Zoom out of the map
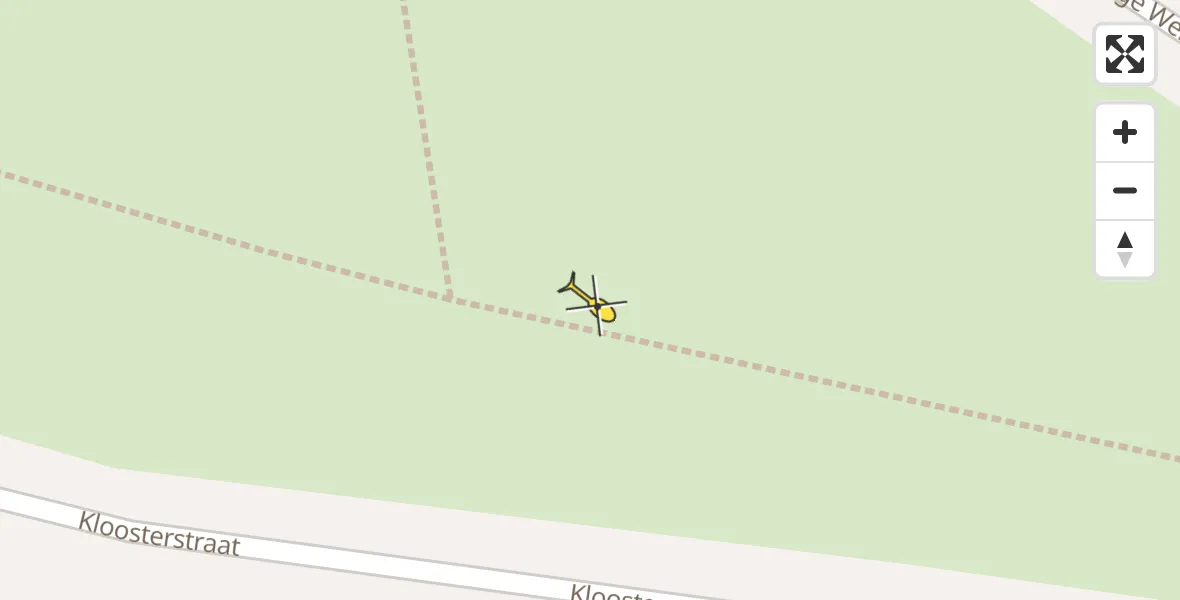 (1124, 191)
